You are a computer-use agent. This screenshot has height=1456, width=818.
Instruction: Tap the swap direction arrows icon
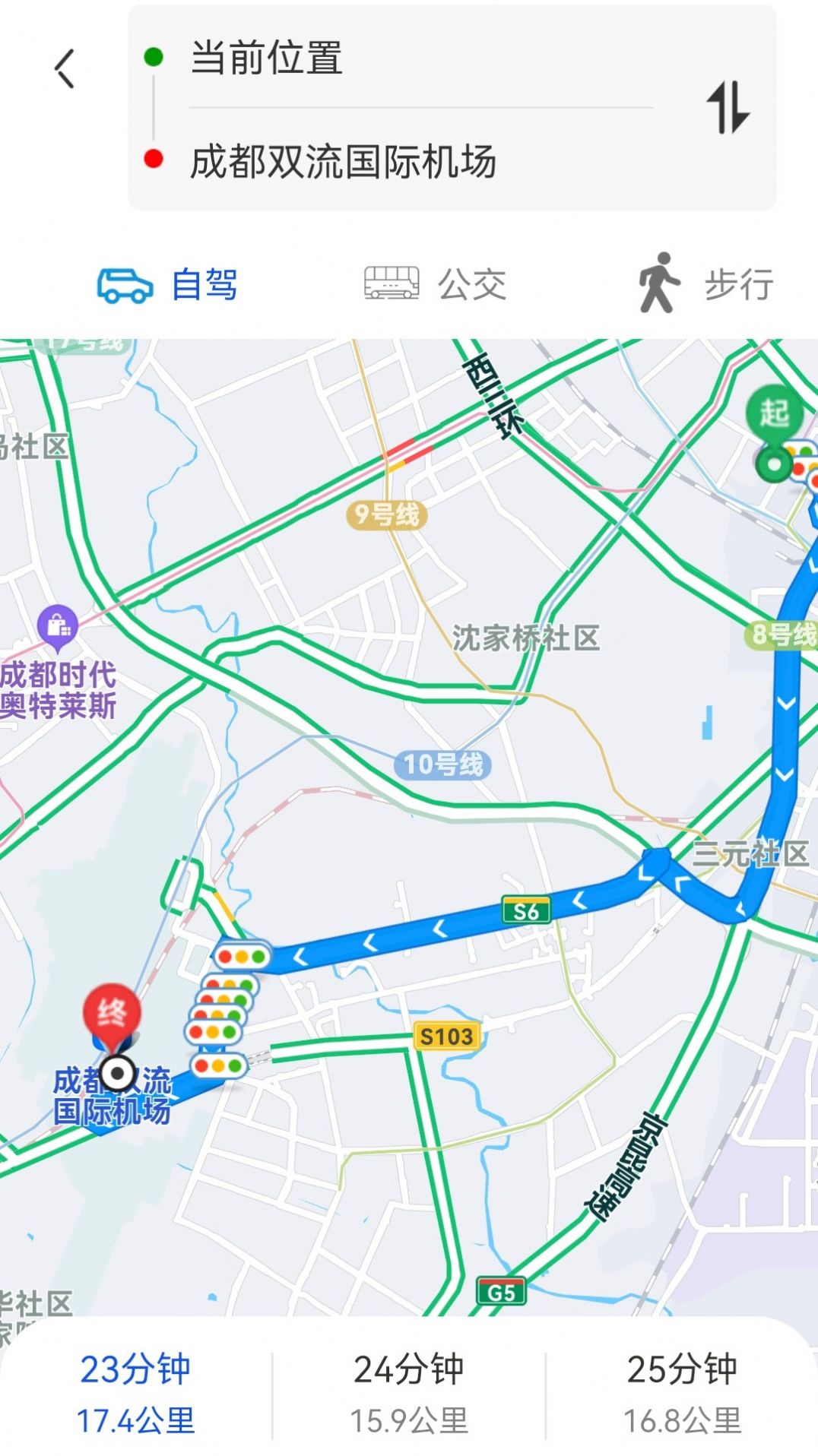pos(728,106)
